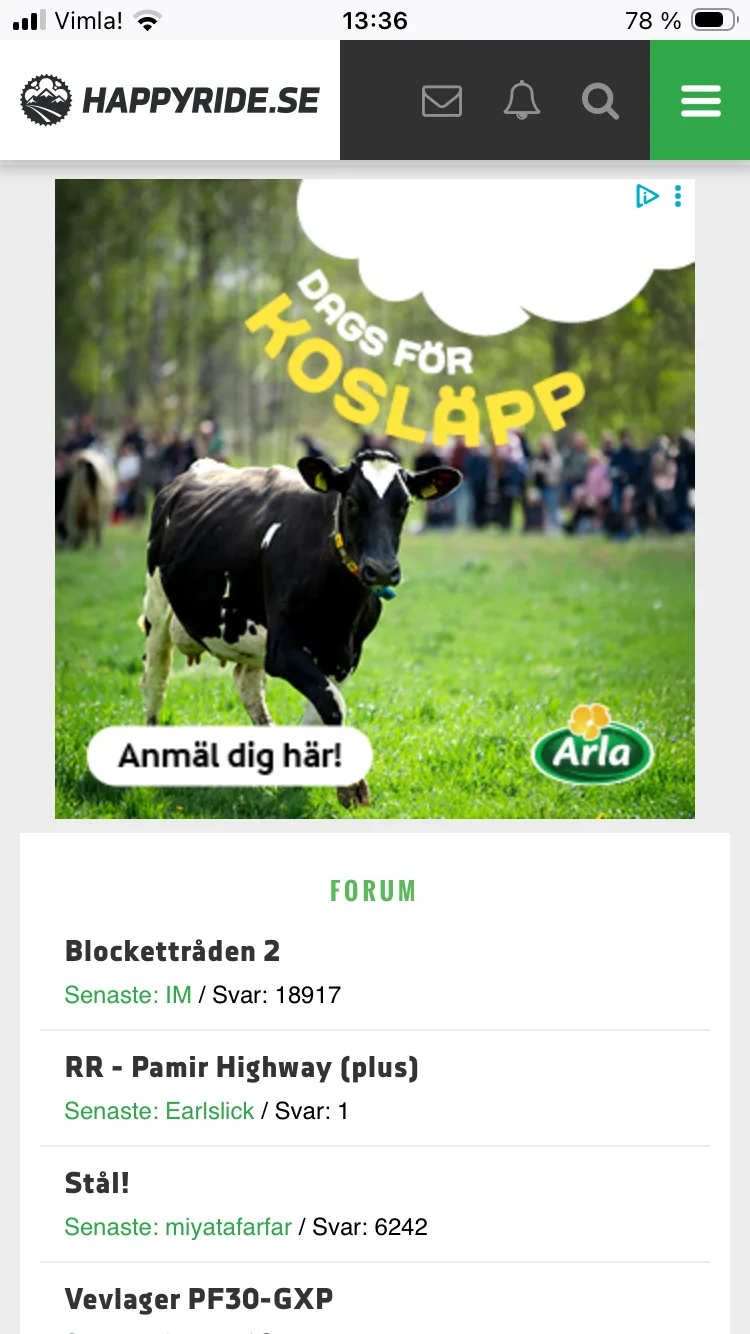Jump to latest post by IM
Viewport: 750px width, 1334px height.
[128, 995]
